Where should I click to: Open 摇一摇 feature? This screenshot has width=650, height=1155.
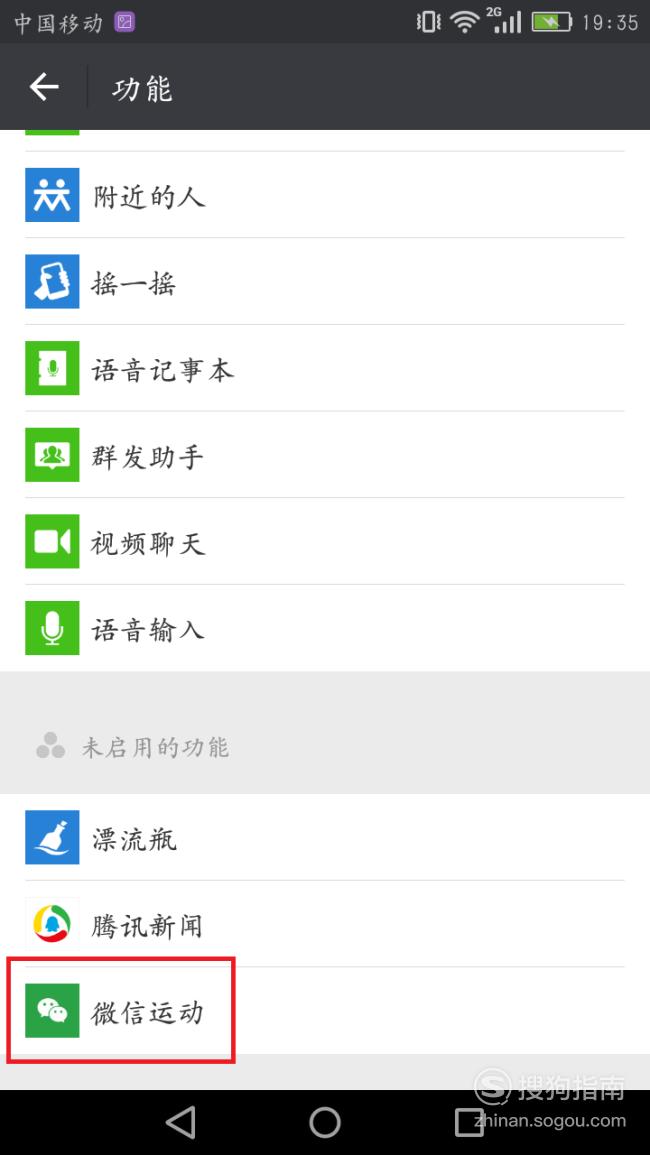click(325, 281)
